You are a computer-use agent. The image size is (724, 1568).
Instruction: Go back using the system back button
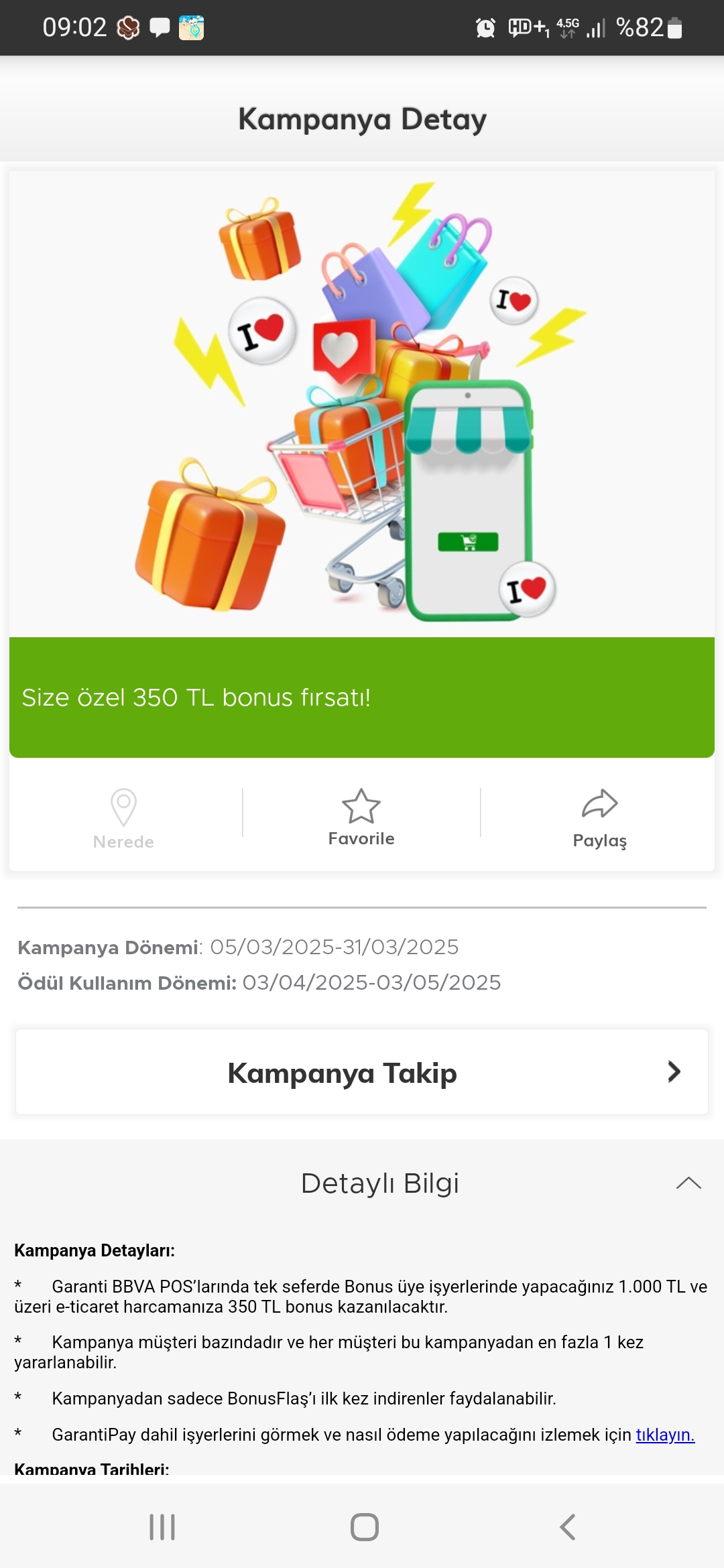567,1527
